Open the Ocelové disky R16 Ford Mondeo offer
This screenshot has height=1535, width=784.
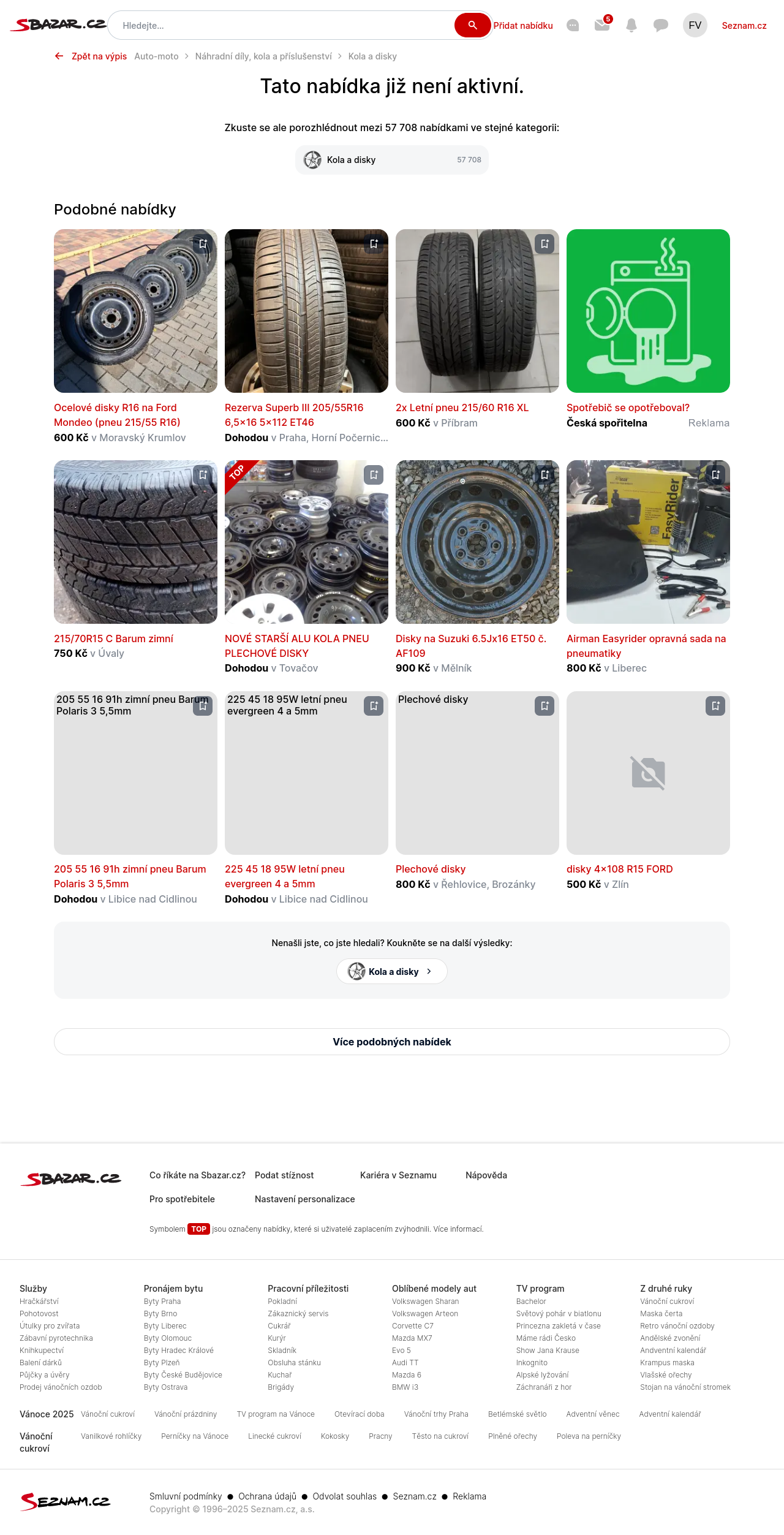116,415
